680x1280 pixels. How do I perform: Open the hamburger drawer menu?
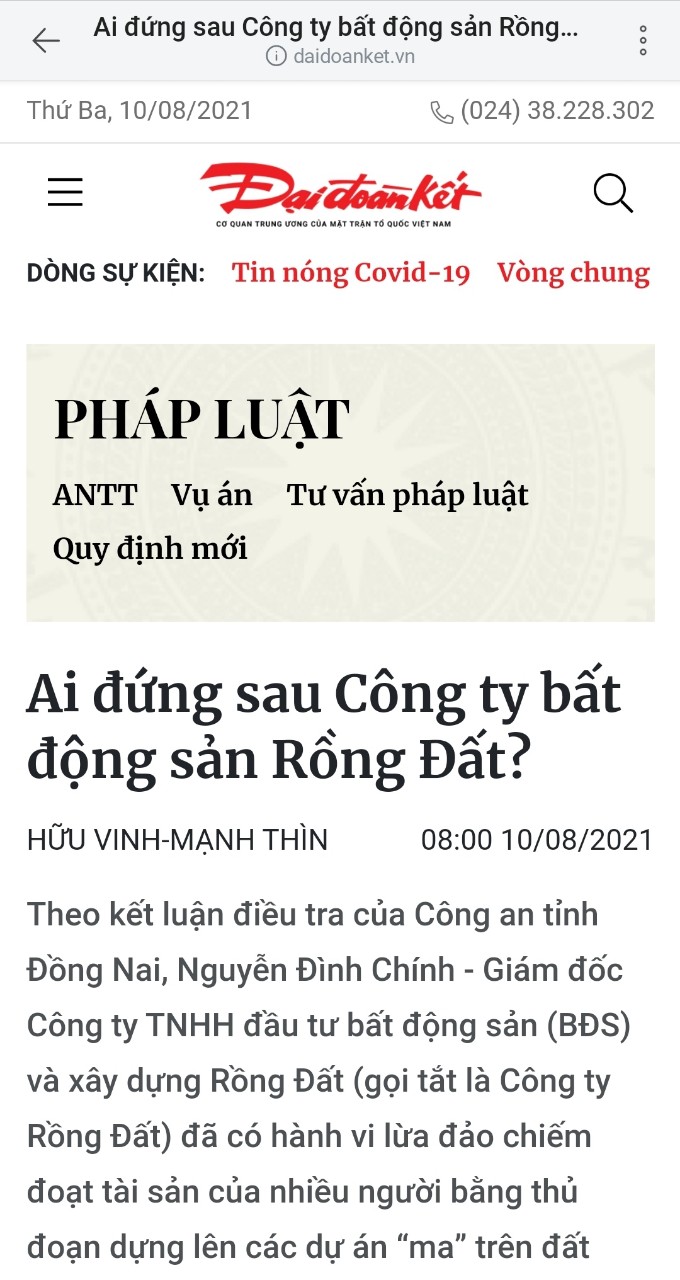pos(65,192)
